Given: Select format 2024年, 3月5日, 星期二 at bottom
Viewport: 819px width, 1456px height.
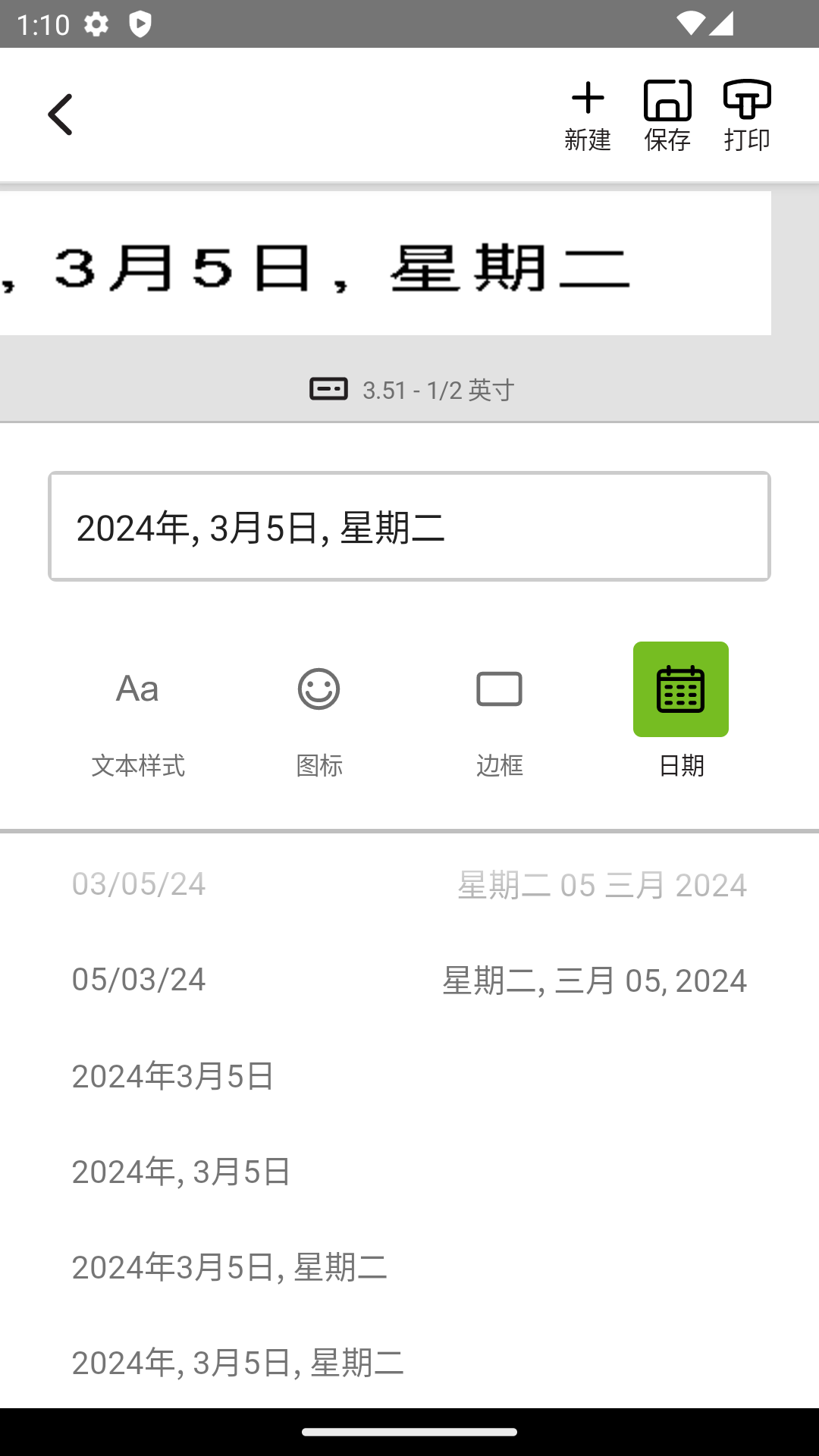Looking at the screenshot, I should point(237,1363).
